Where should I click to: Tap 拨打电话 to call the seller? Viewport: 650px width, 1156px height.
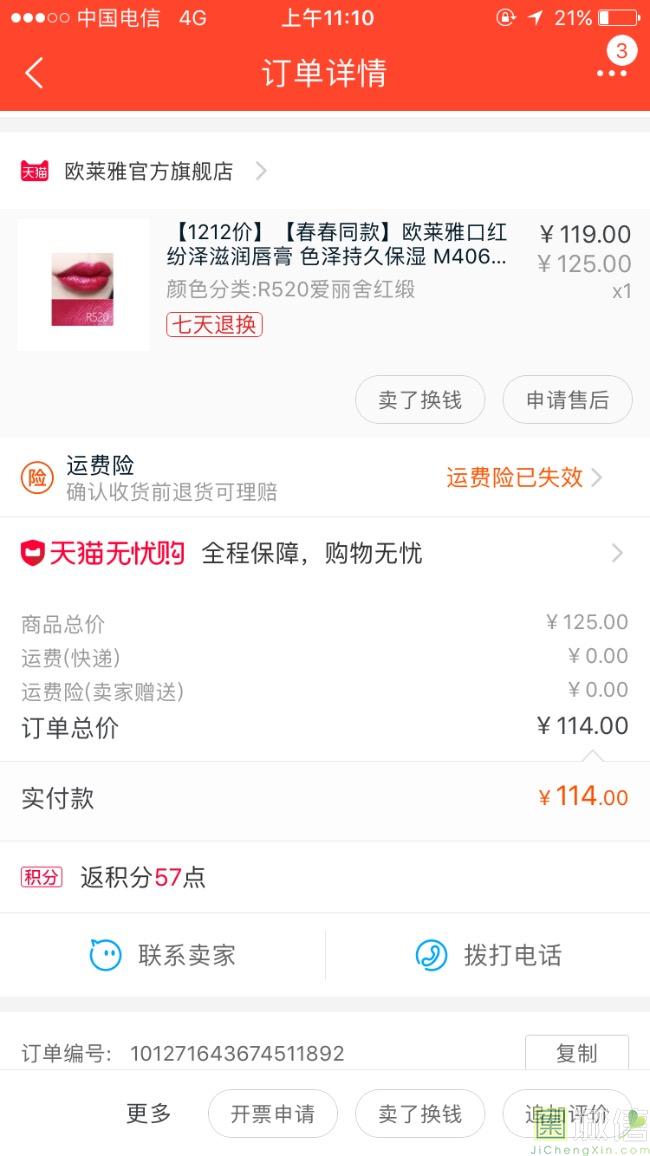pos(488,955)
